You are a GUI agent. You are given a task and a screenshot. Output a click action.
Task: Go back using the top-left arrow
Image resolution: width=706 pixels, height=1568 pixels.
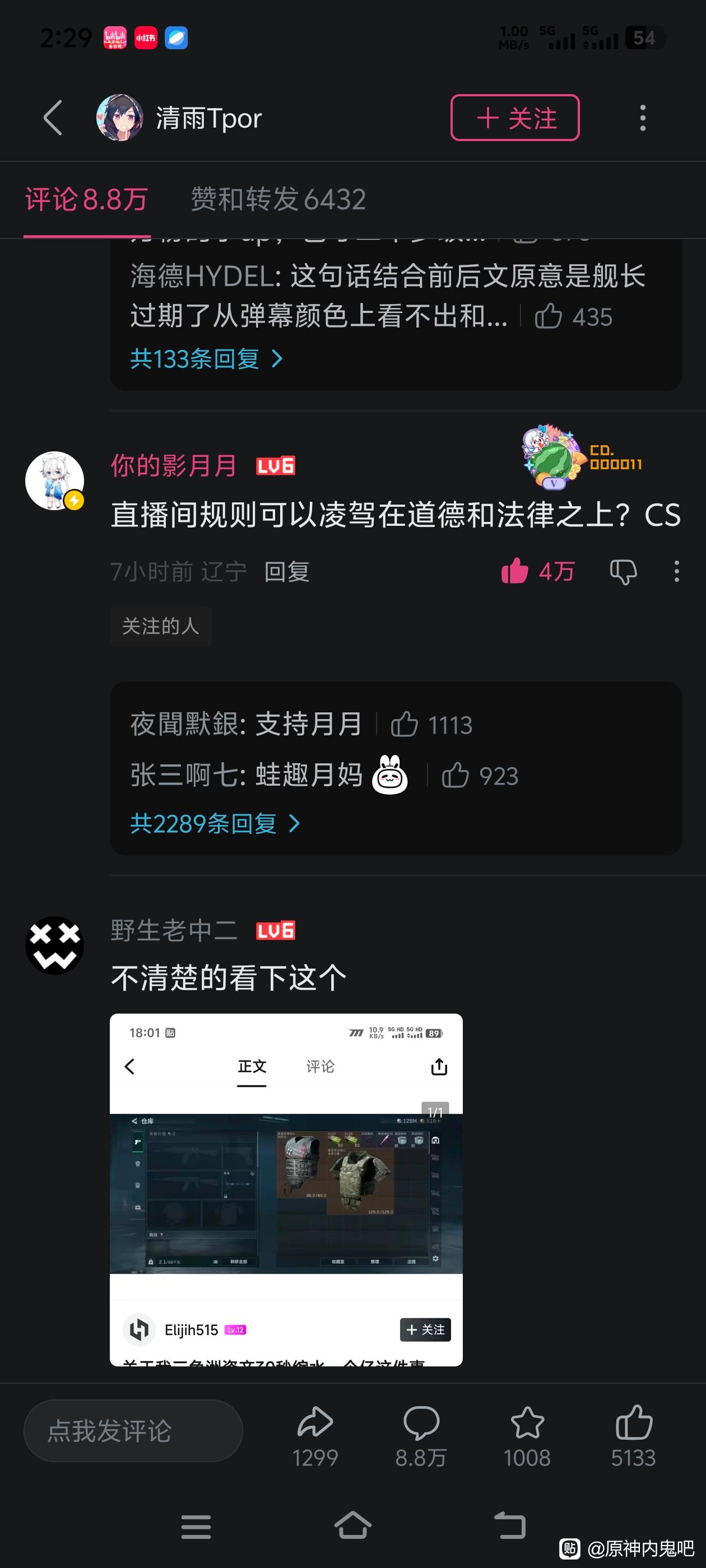(x=54, y=118)
